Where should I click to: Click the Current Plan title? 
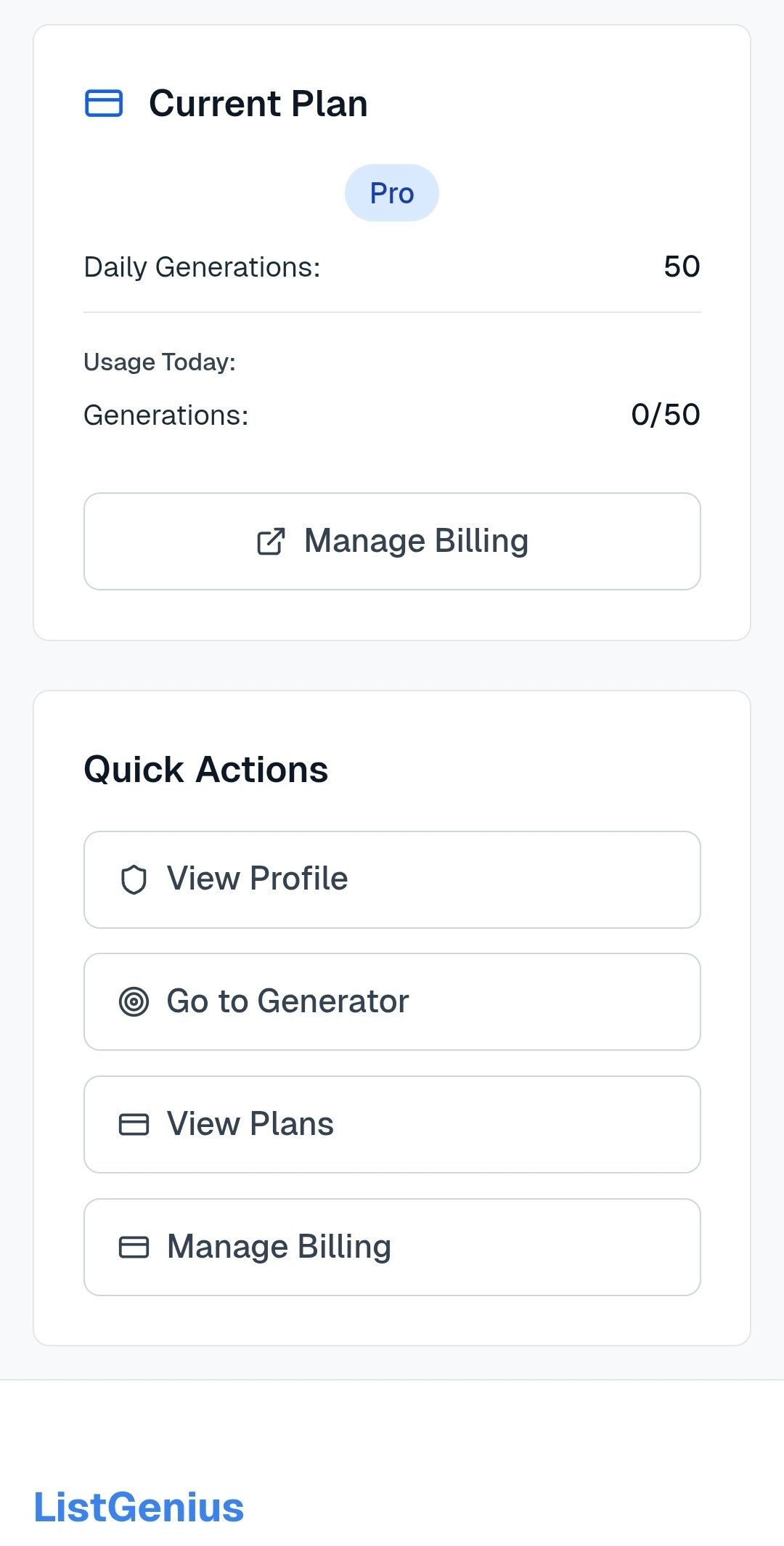click(258, 102)
